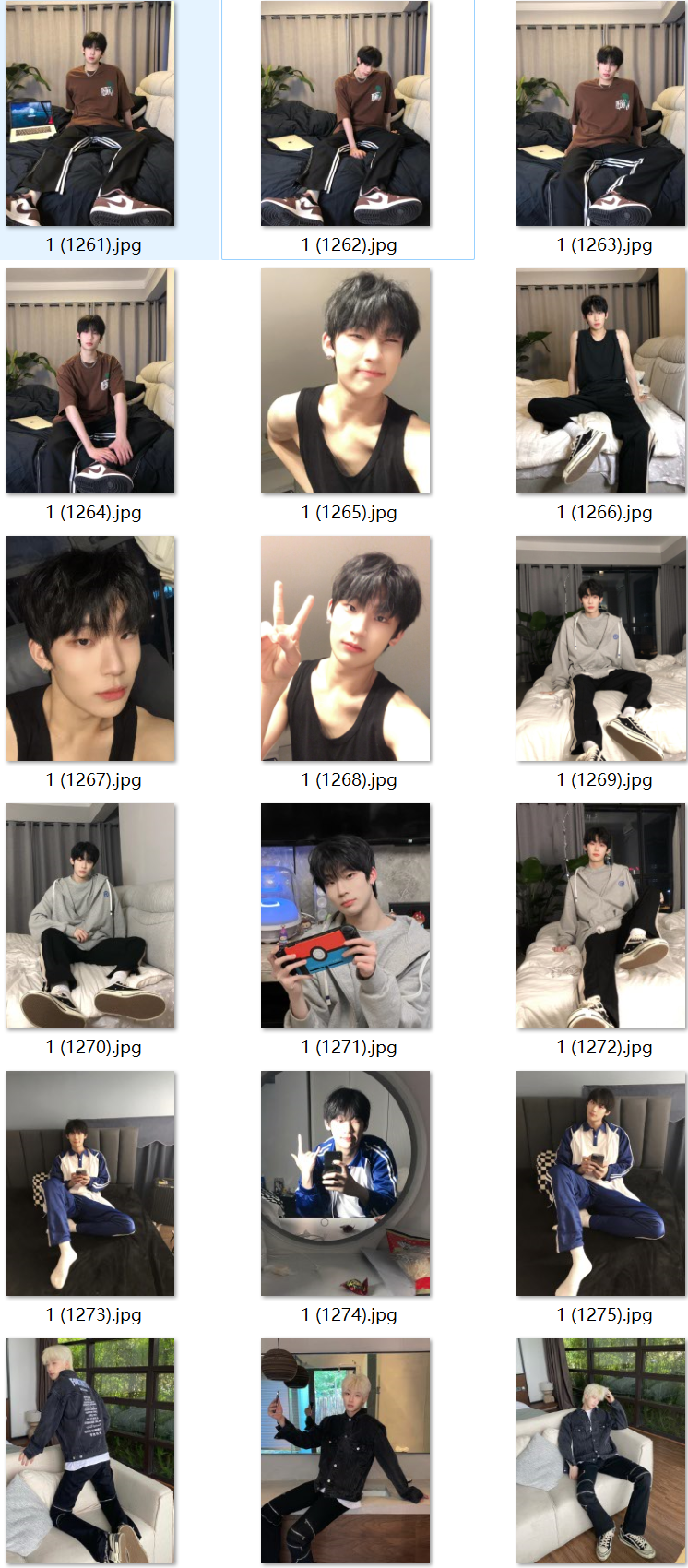Select the photo named 1 (1264).jpg
688x1568 pixels.
point(89,381)
